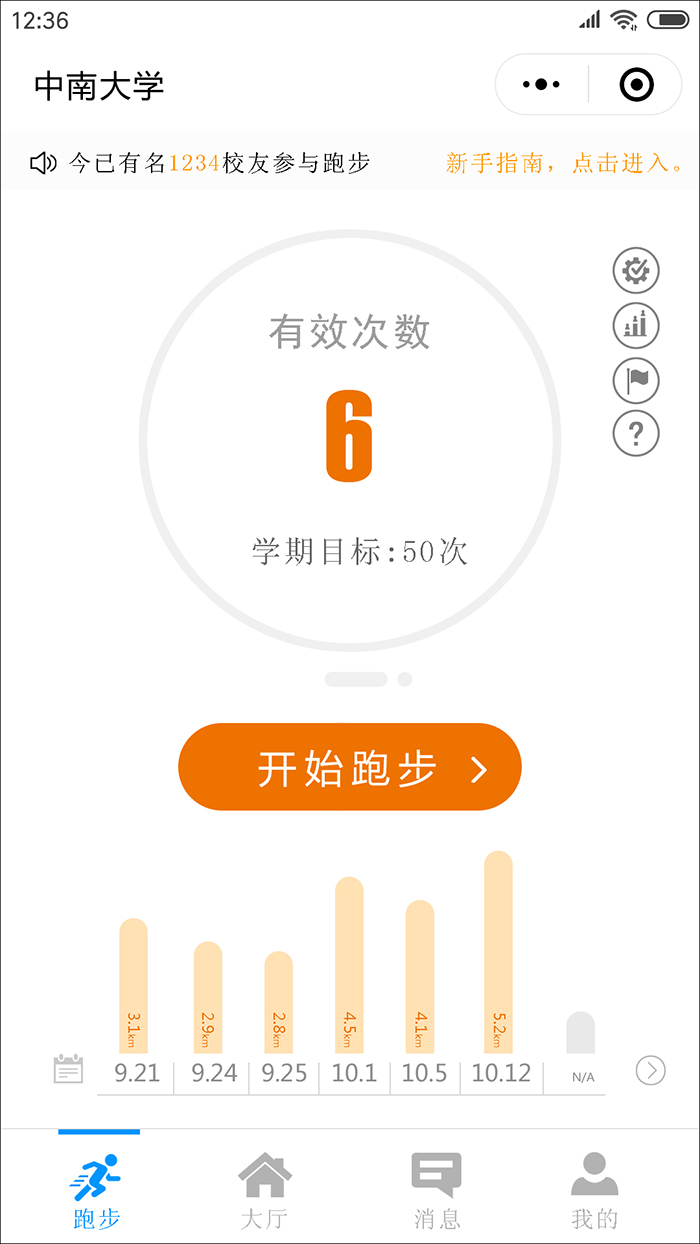700x1244 pixels.
Task: Open the help question mark icon
Action: click(x=636, y=434)
